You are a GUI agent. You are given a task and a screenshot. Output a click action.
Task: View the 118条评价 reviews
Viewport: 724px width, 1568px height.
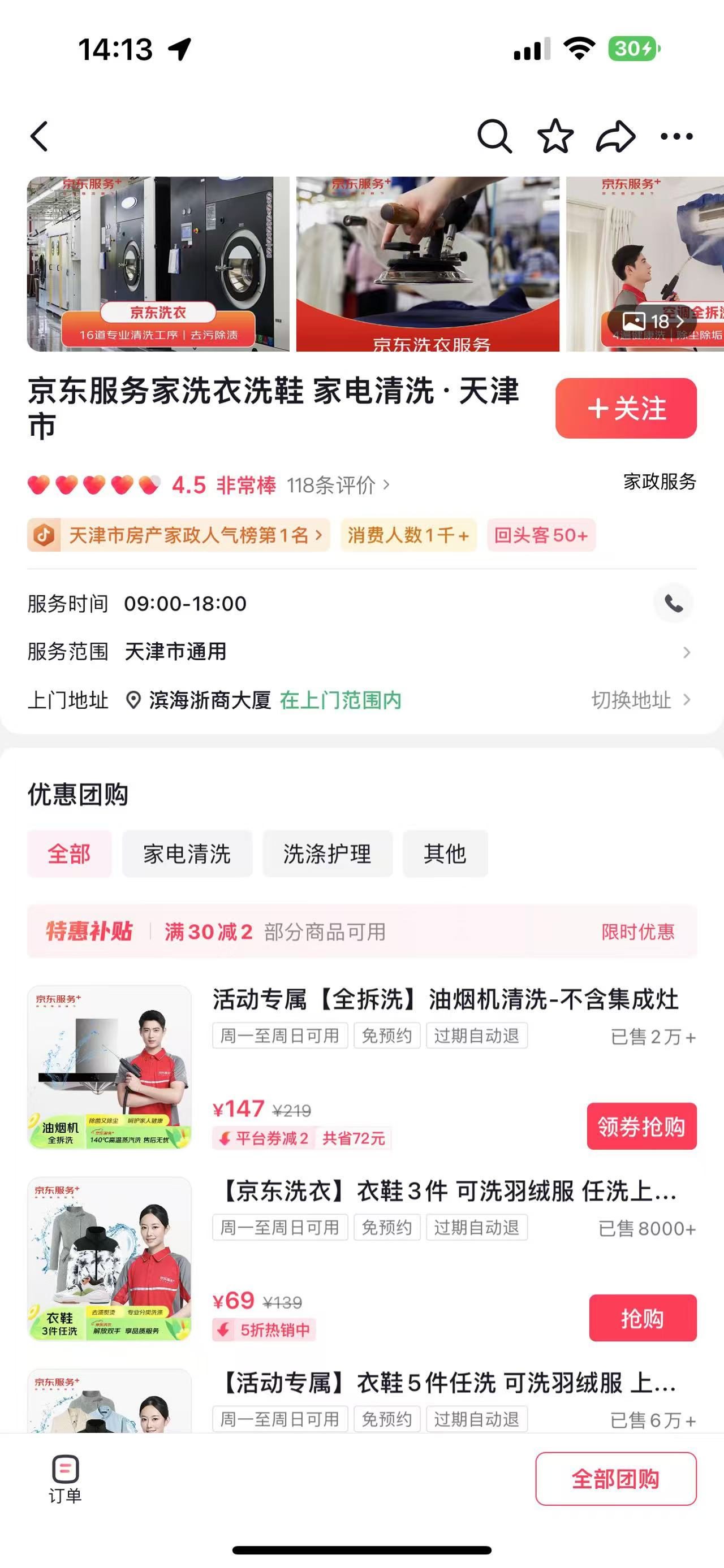pos(337,485)
